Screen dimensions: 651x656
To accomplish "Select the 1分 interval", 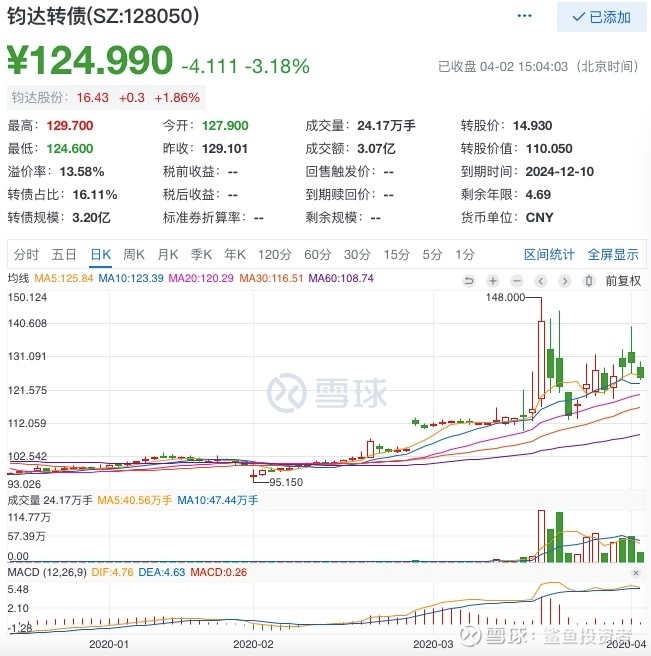I will pos(464,255).
